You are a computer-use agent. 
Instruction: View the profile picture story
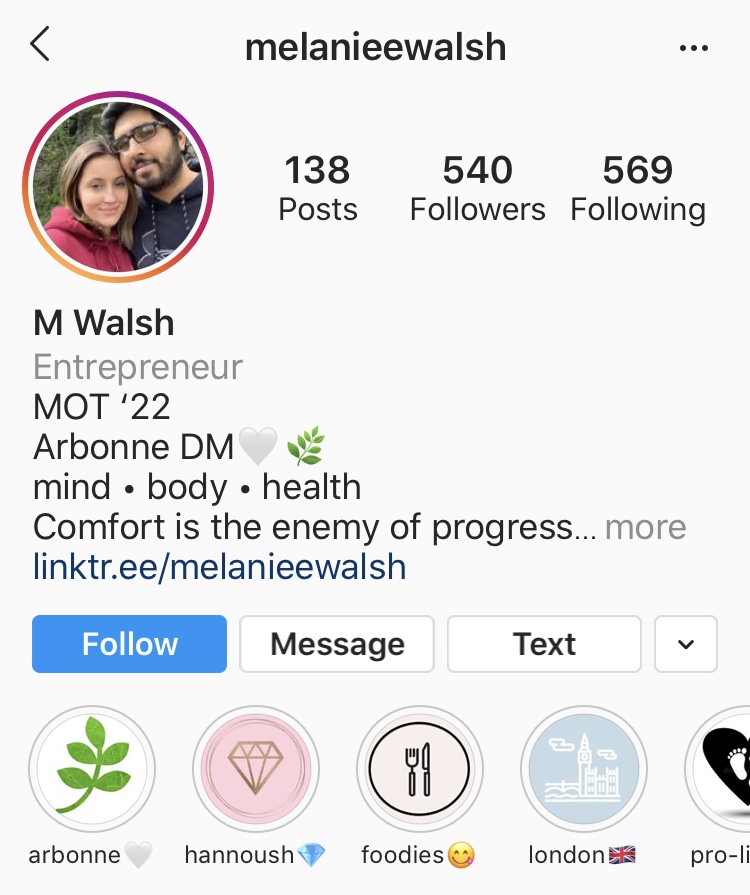(x=118, y=188)
